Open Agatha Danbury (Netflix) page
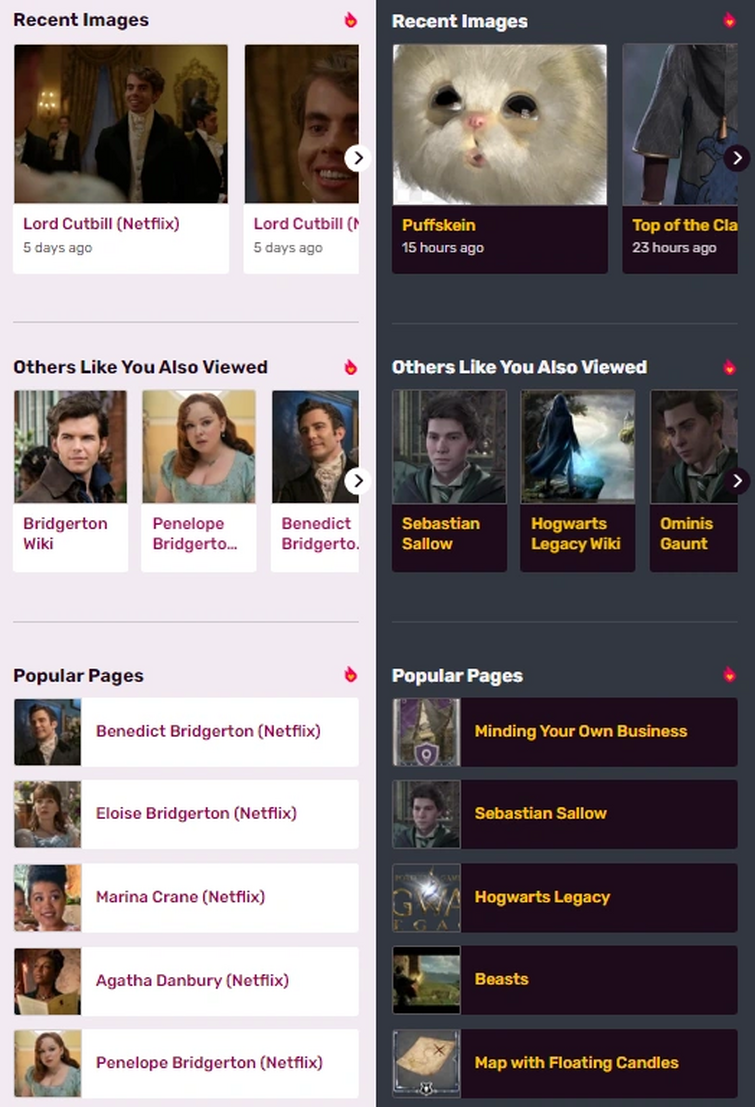The width and height of the screenshot is (755, 1107). tap(192, 980)
